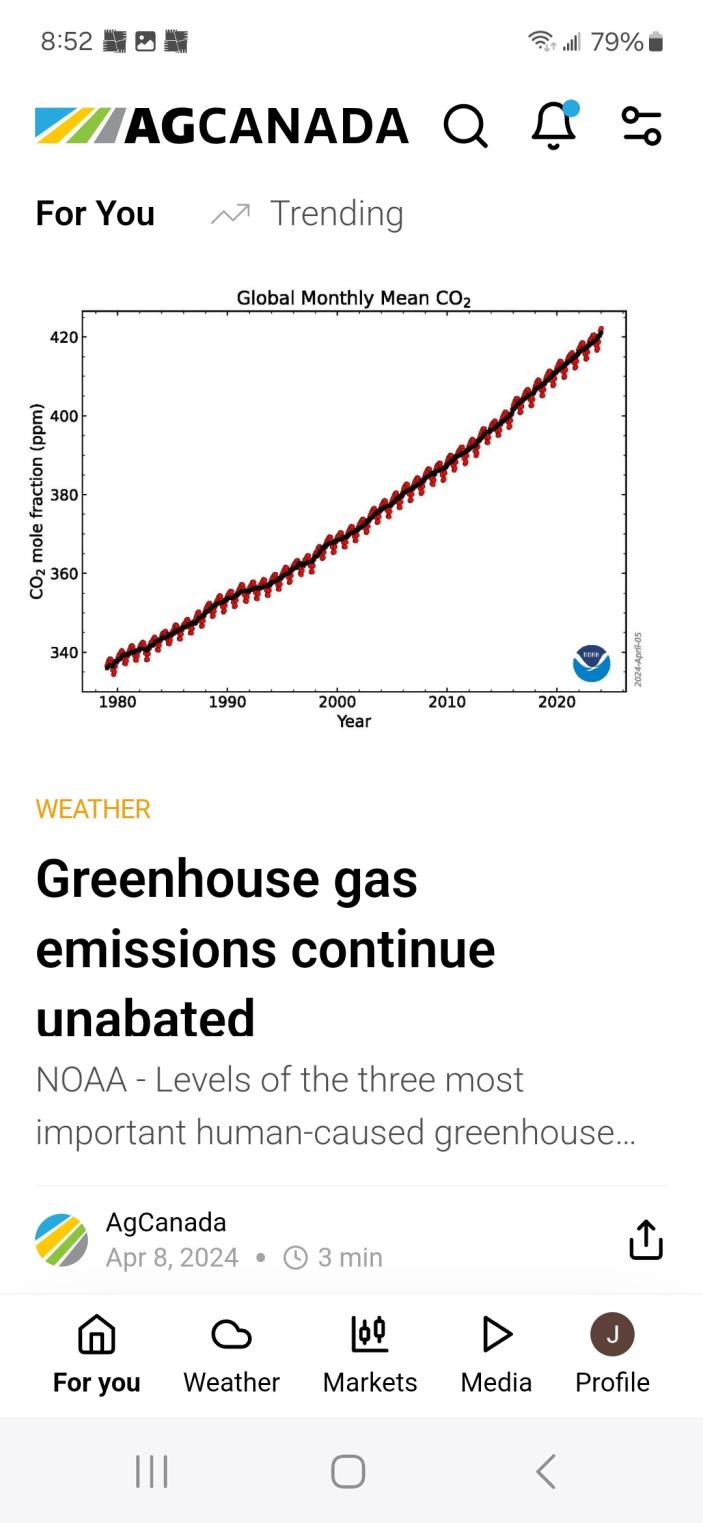The height and width of the screenshot is (1523, 703).
Task: Go to the system home screen
Action: click(348, 1471)
